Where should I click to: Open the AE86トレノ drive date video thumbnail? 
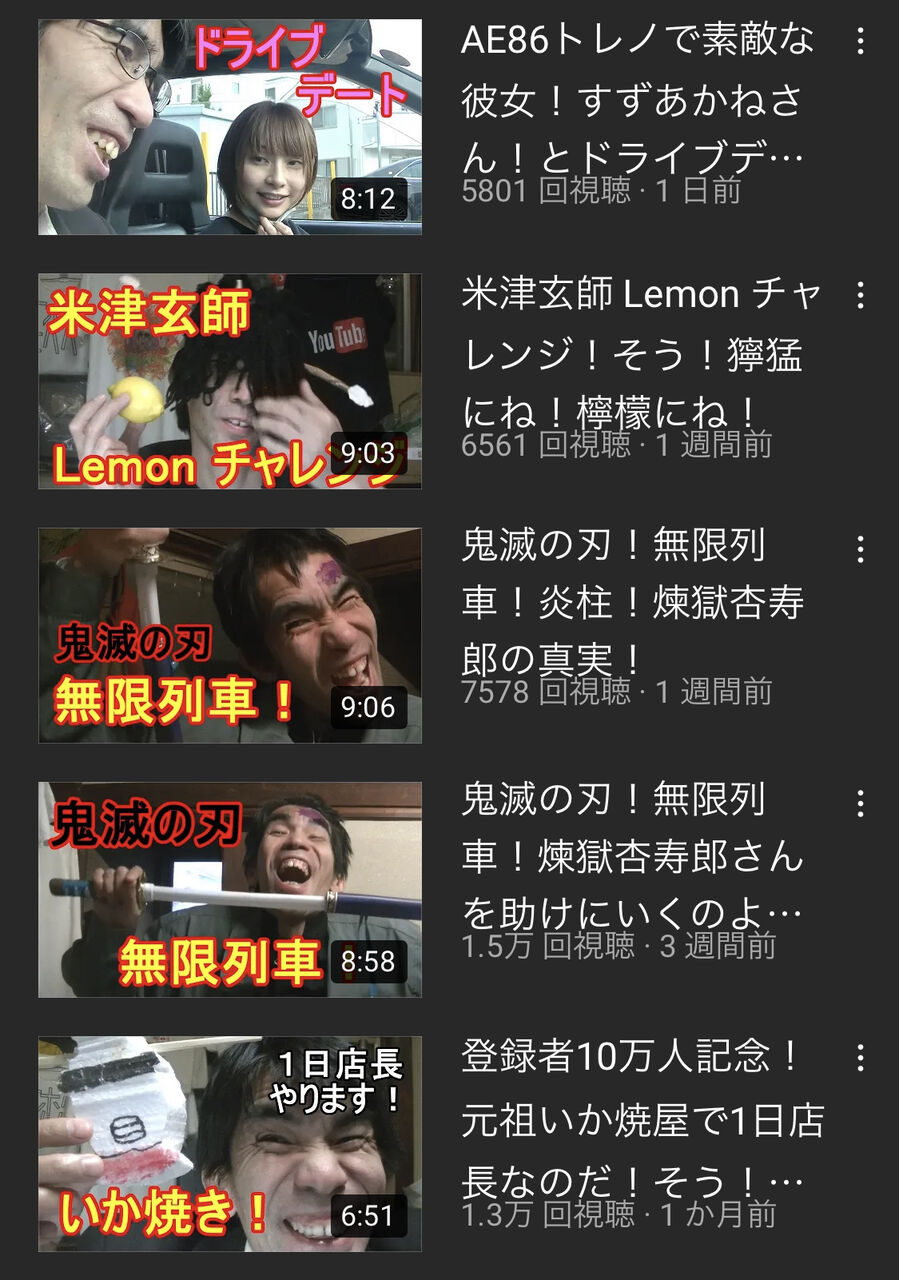pos(230,127)
